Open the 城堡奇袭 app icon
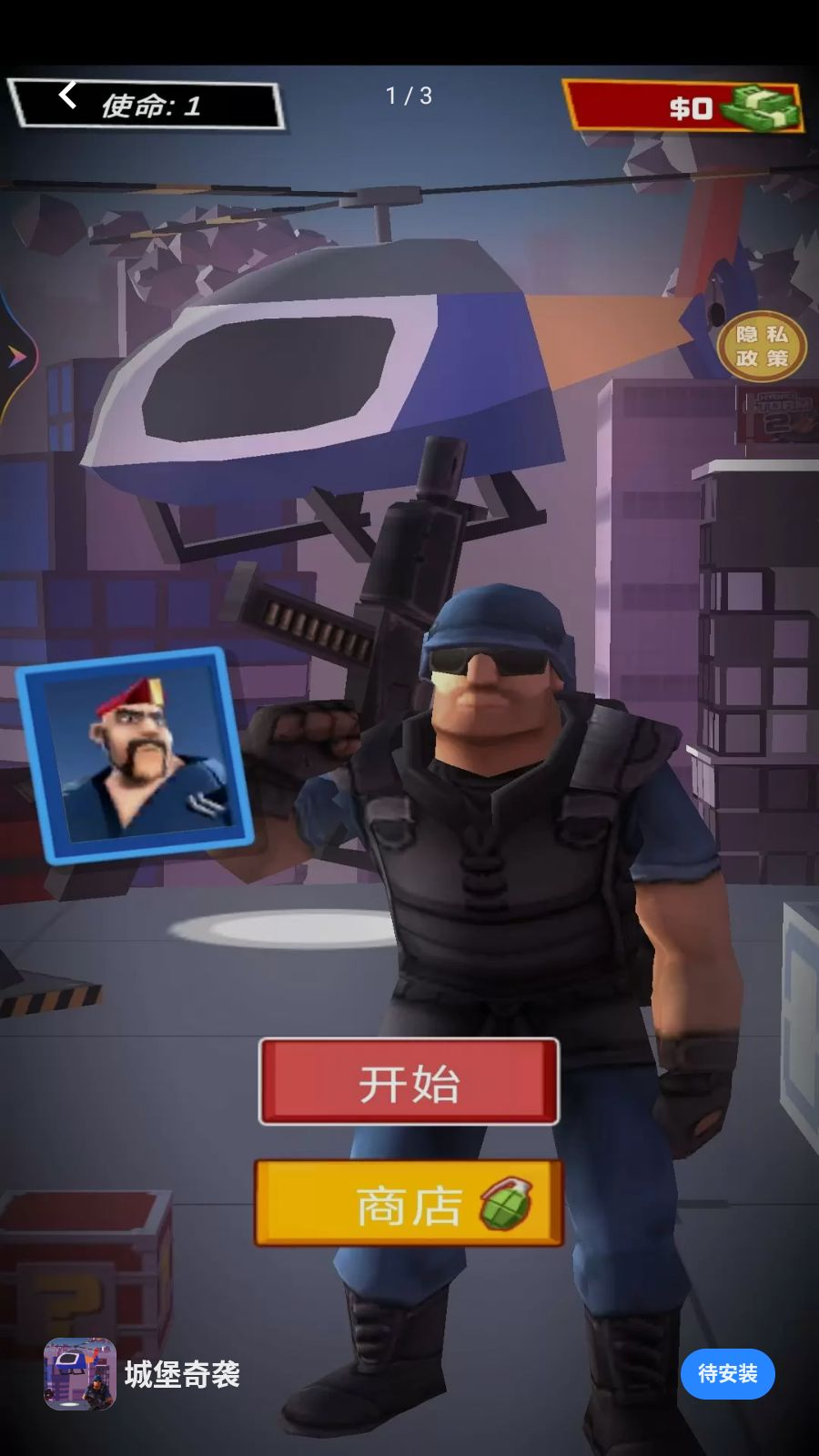 pyautogui.click(x=80, y=1373)
